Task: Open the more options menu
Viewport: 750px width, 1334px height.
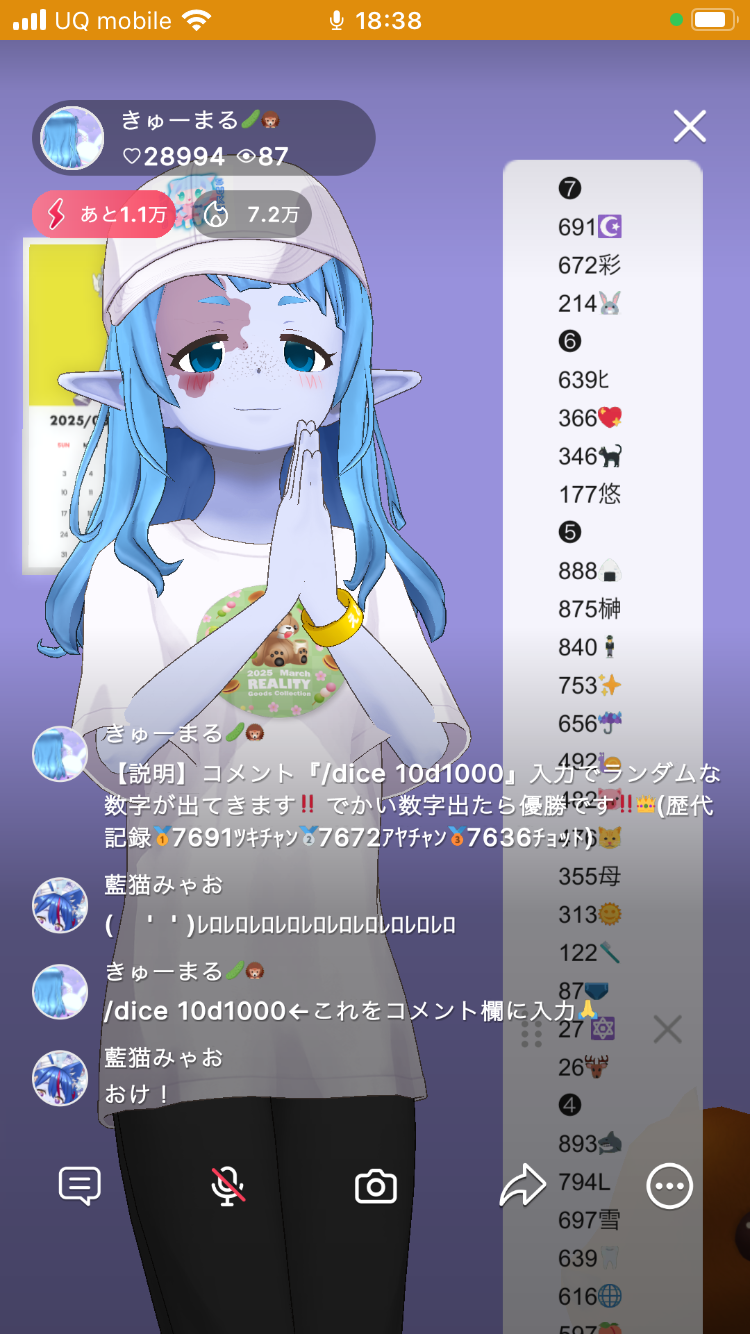Action: 669,1187
